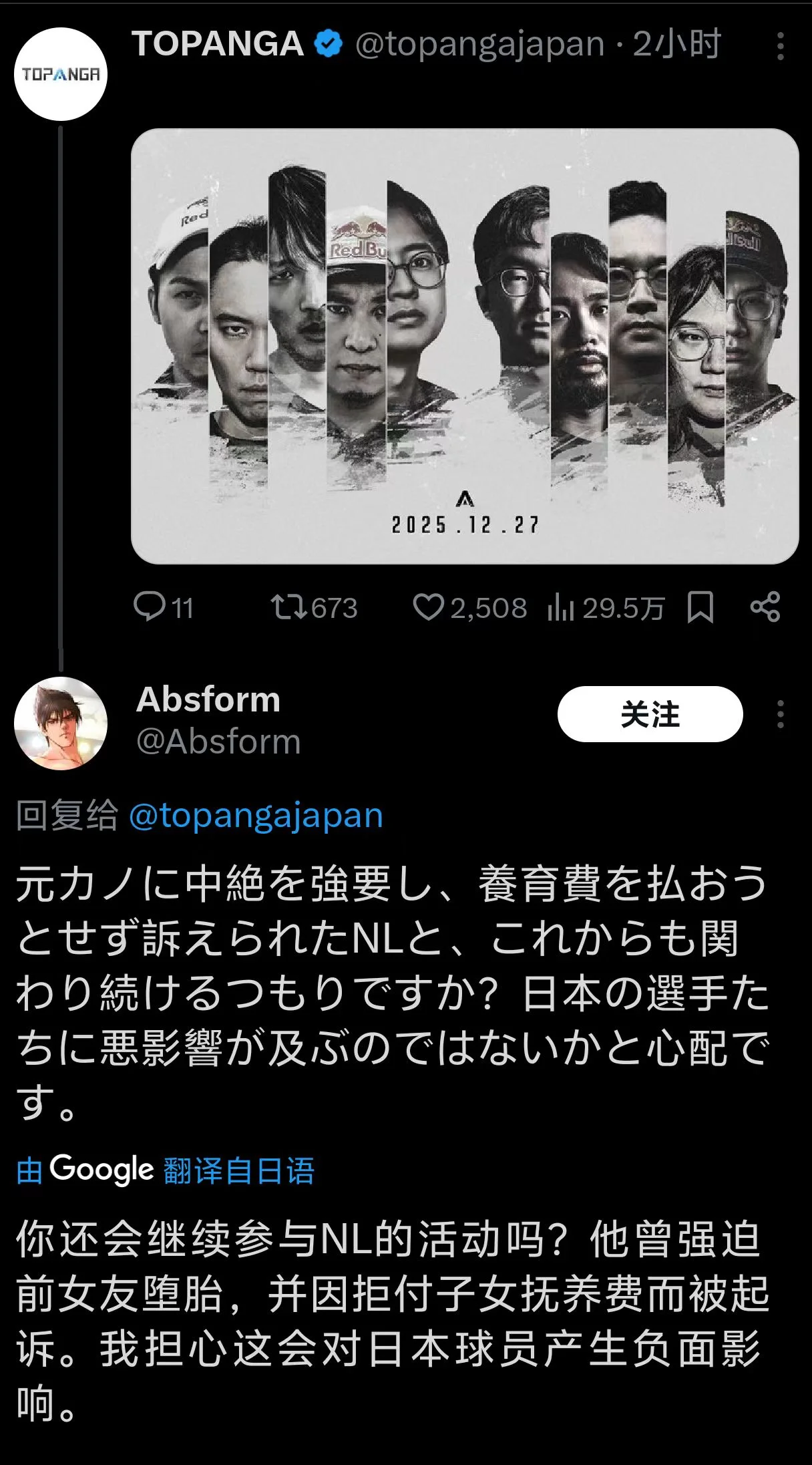Viewport: 812px width, 1465px height.
Task: View analytics for TOPANGA's post
Action: coord(606,607)
